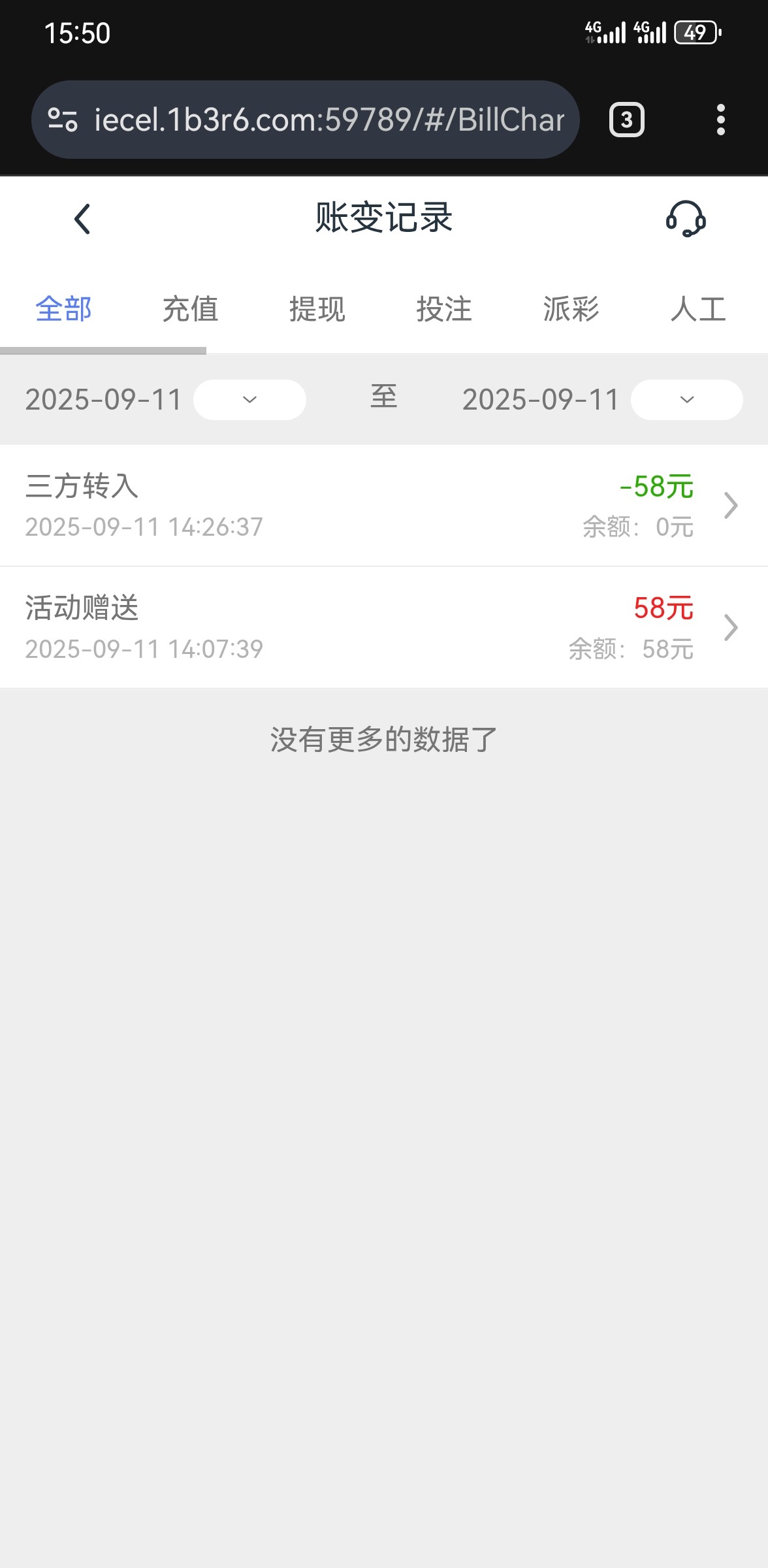Open the browser tab switcher

click(x=627, y=120)
